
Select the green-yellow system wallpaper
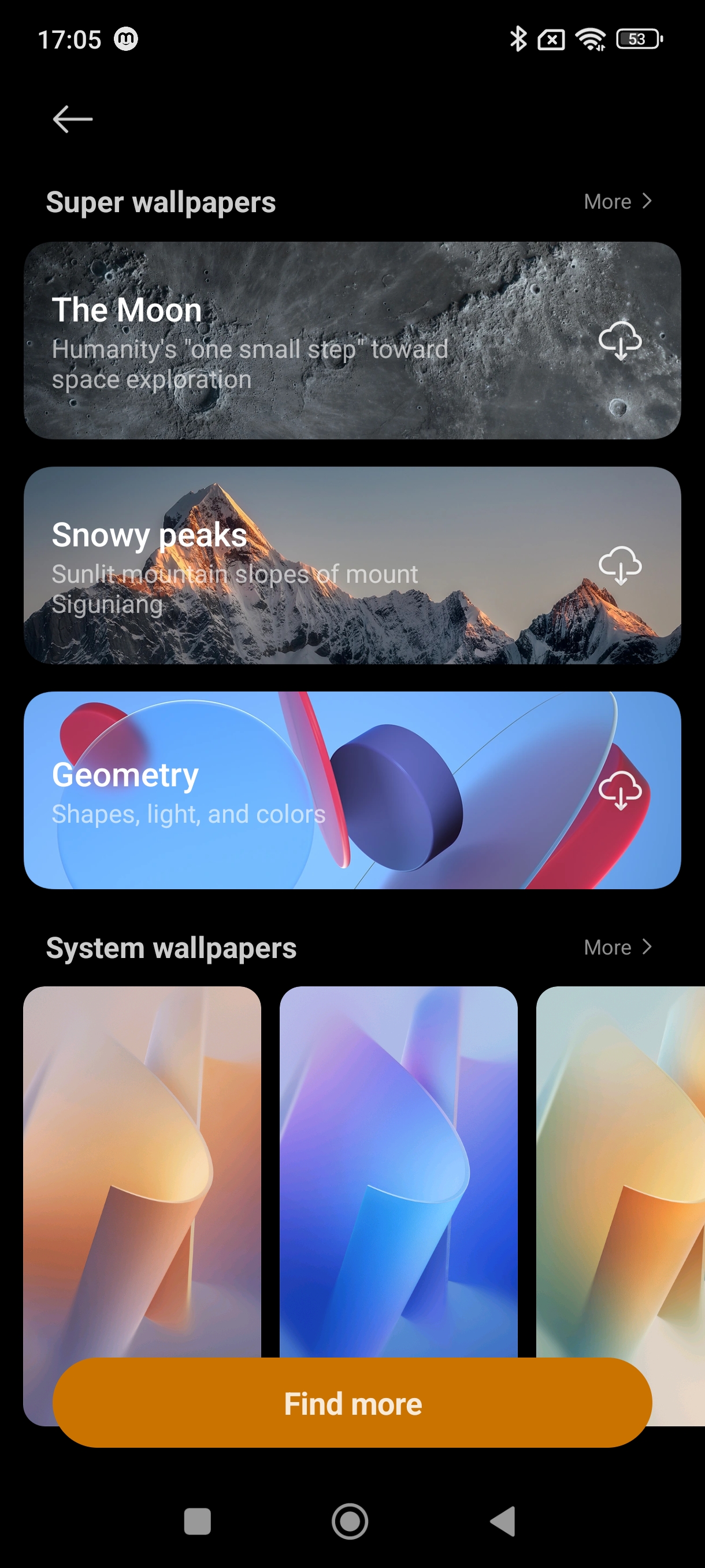click(x=621, y=1168)
